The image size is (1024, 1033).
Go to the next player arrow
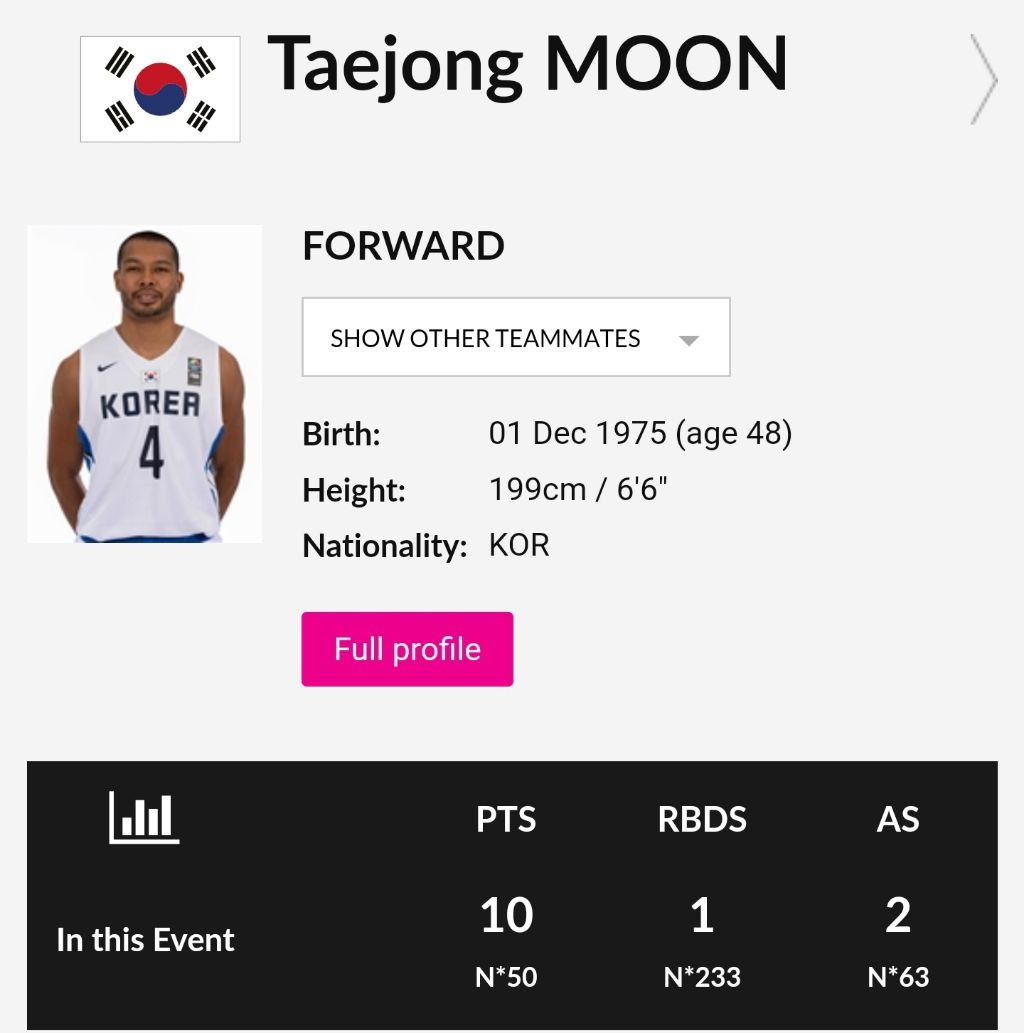coord(983,80)
